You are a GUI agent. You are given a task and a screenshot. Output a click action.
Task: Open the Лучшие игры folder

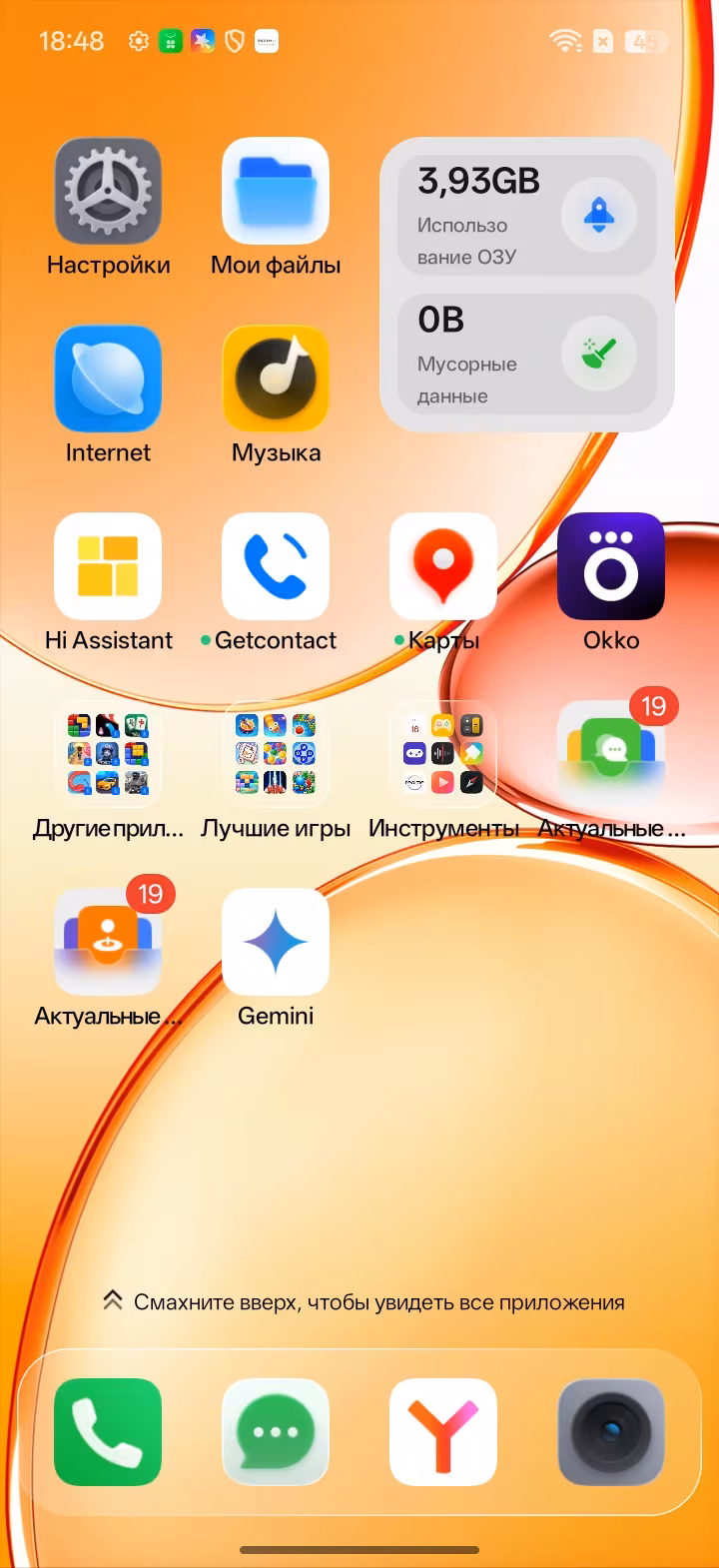coord(276,755)
